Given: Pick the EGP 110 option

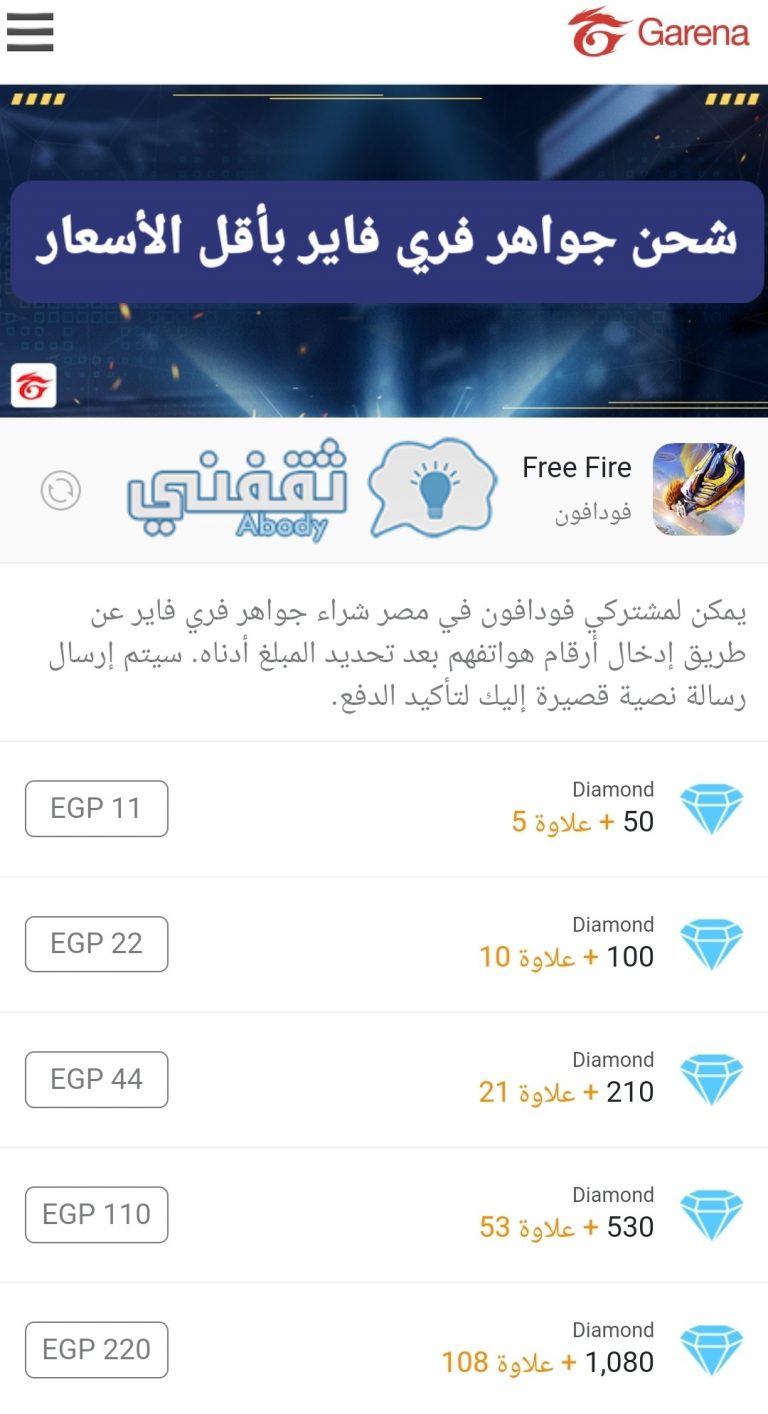Looking at the screenshot, I should (96, 1214).
